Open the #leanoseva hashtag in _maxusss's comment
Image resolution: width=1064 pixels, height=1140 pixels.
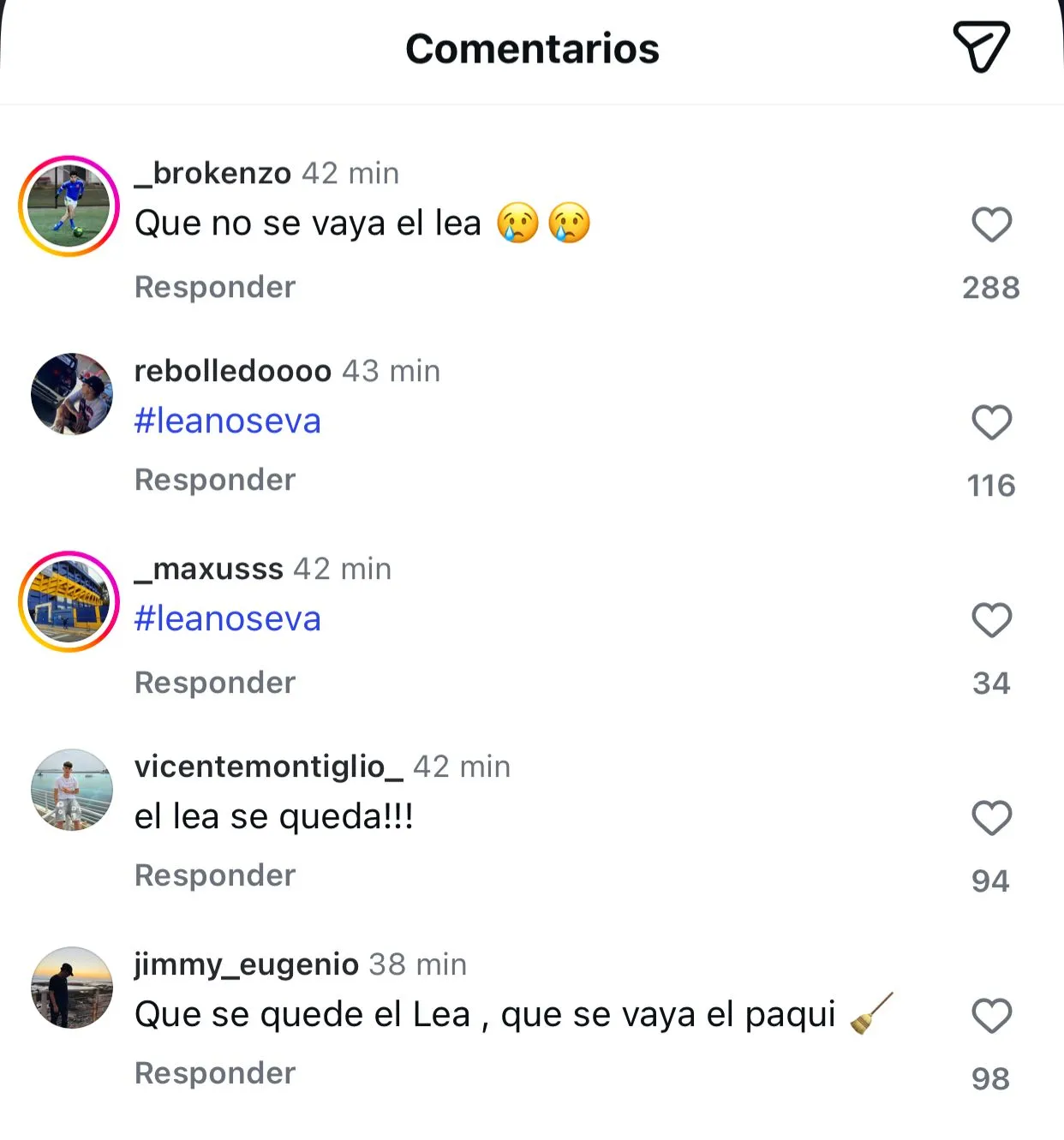click(228, 619)
